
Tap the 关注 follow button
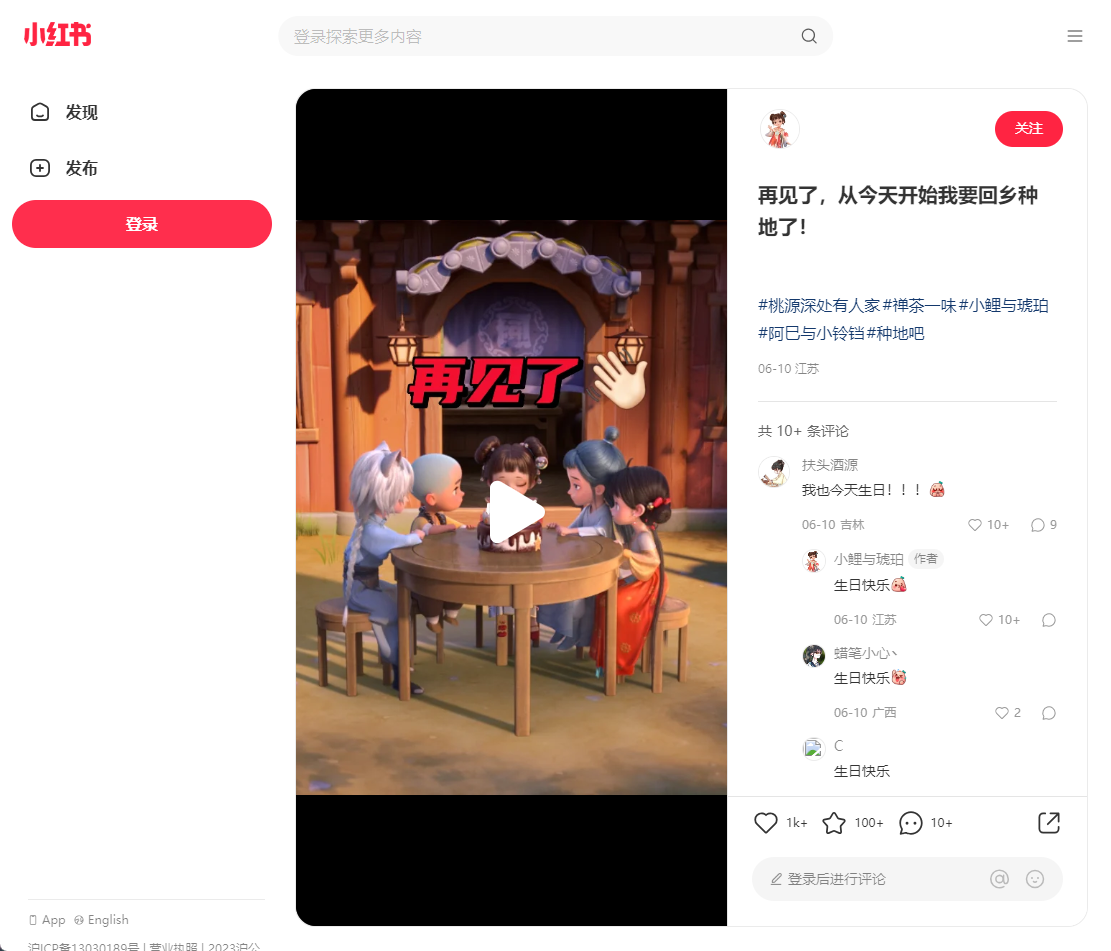[1028, 129]
